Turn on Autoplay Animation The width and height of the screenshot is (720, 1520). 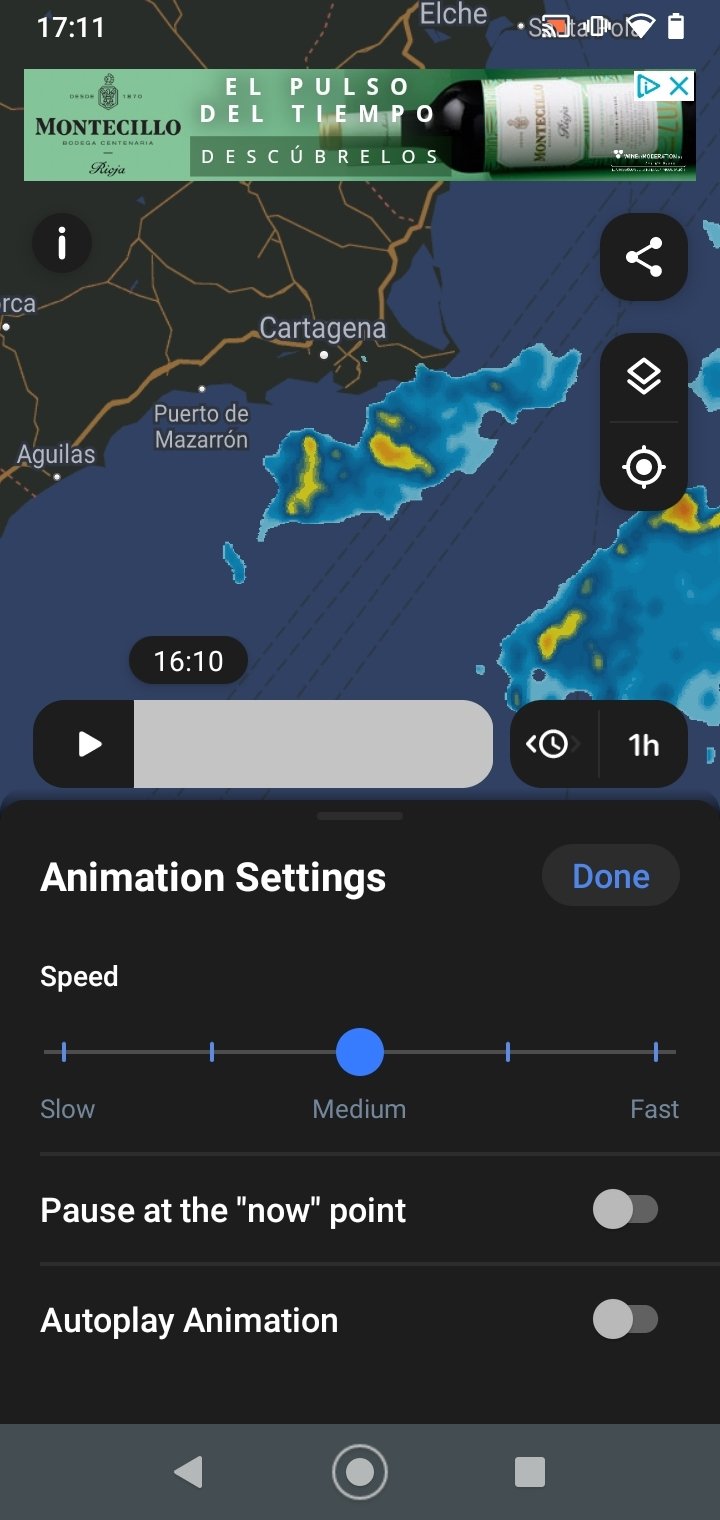point(626,1320)
